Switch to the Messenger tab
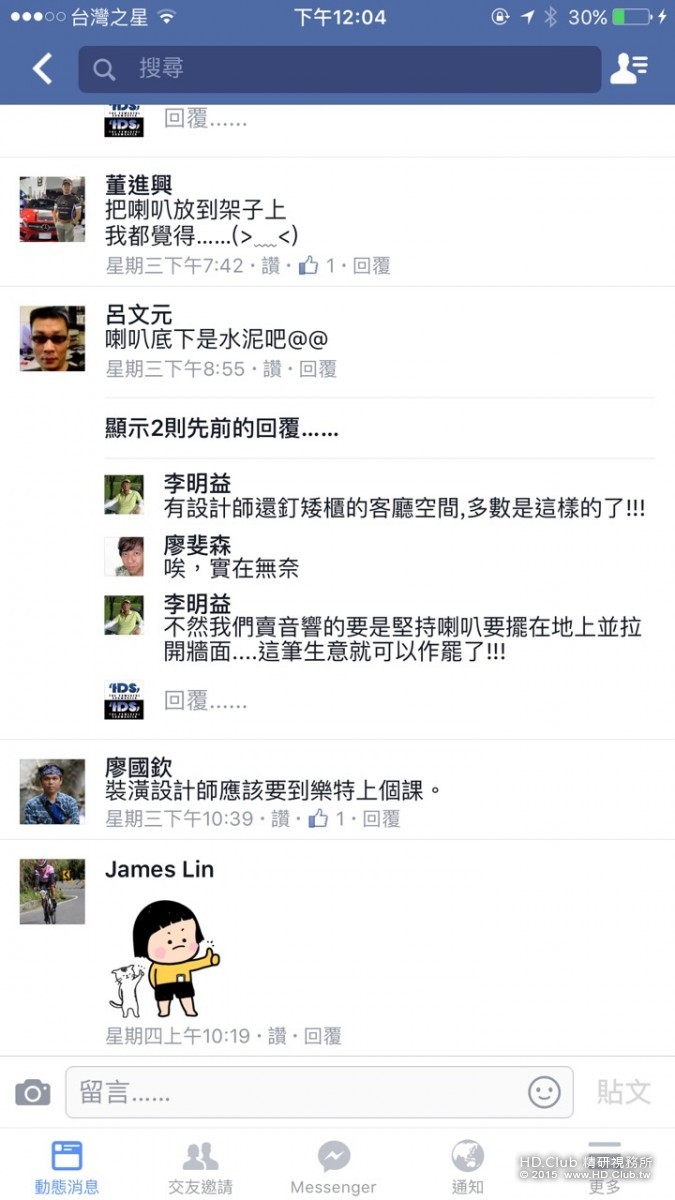 (x=333, y=1168)
